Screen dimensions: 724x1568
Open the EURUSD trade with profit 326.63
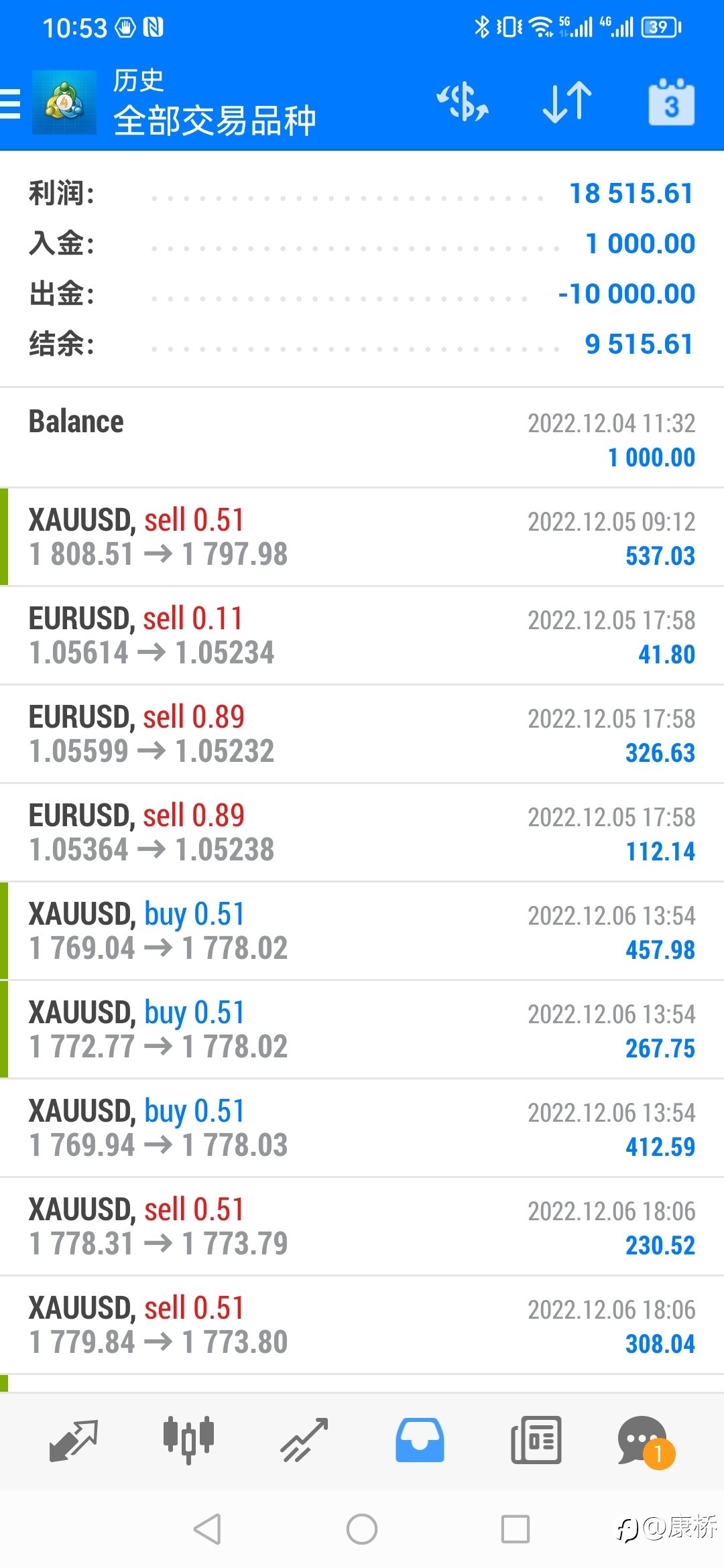point(362,734)
